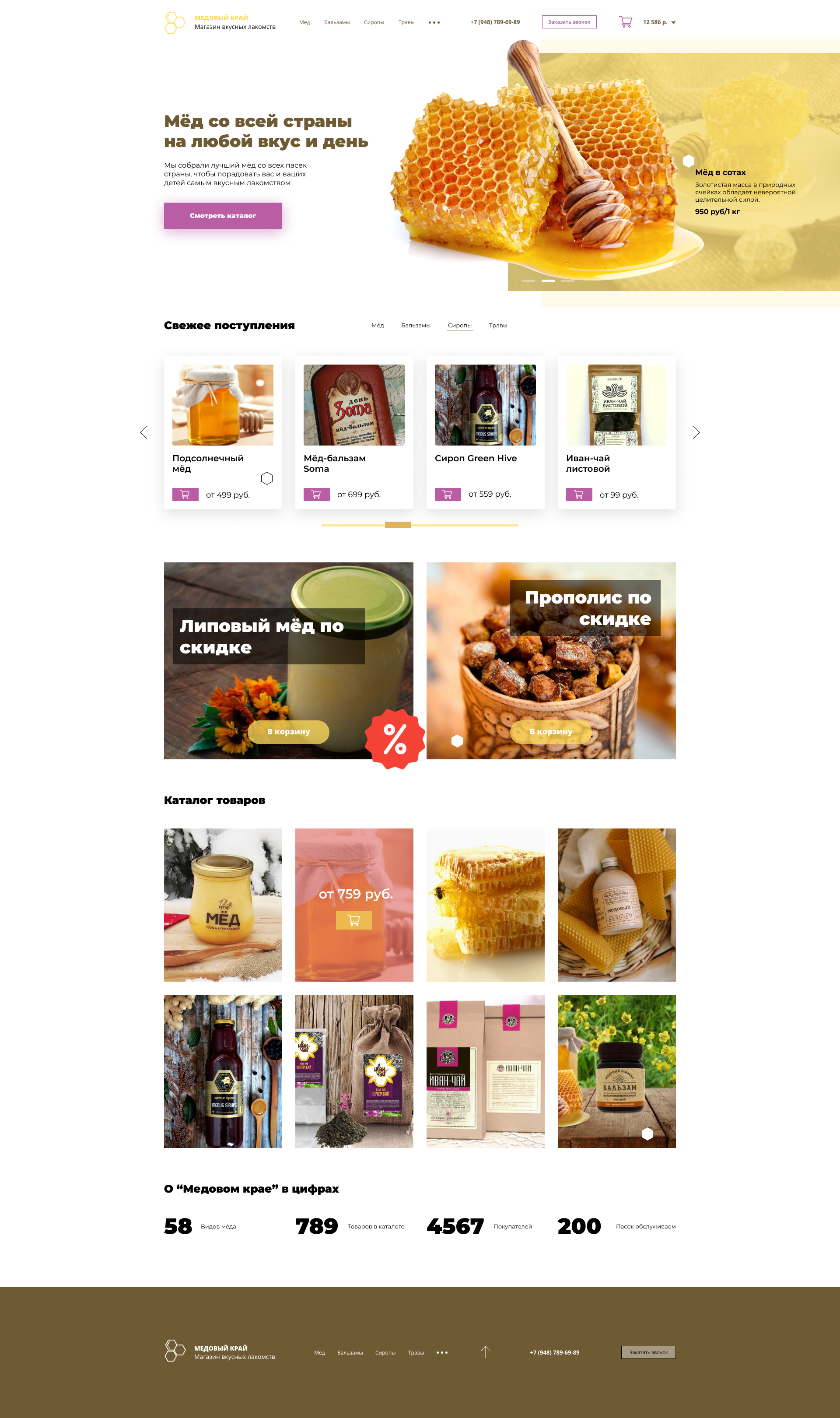
Task: Add Подсолнечный мёд to the cart
Action: [185, 495]
